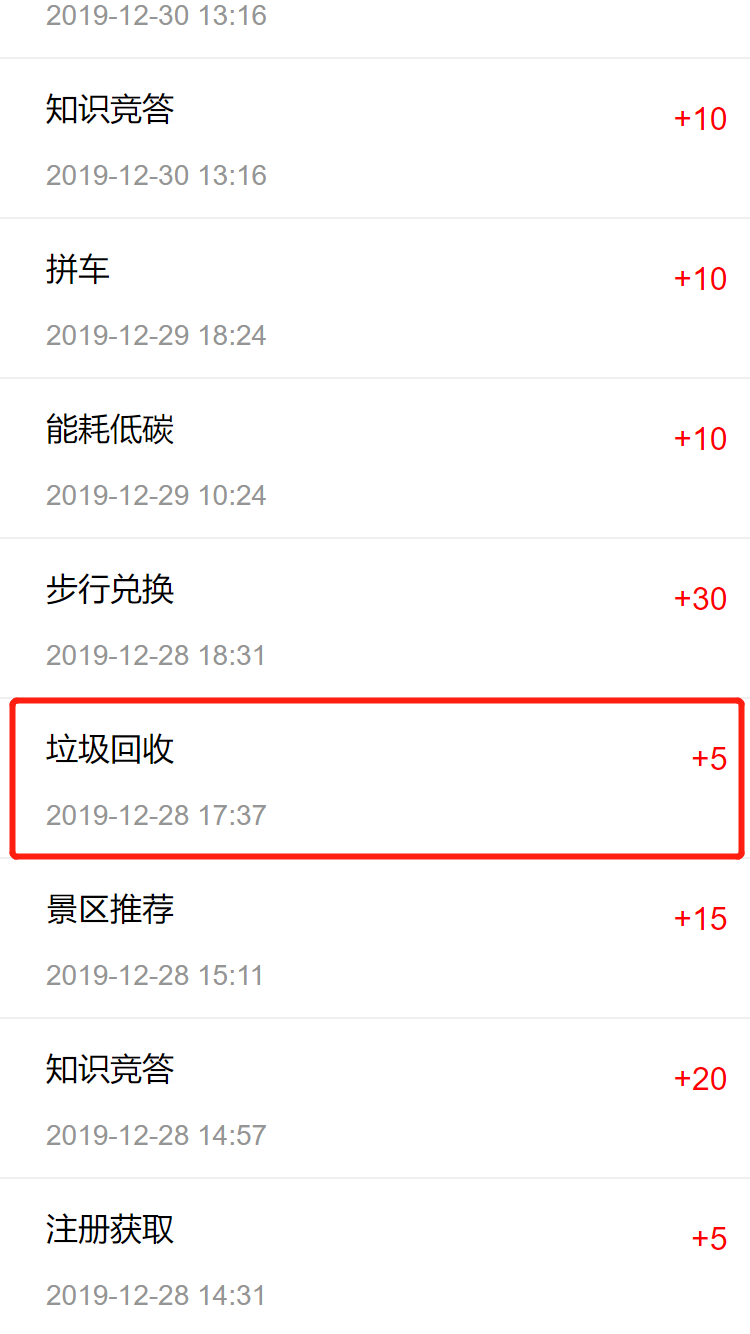View the 能耗低碳 +10 record
This screenshot has height=1334, width=750.
tap(375, 459)
